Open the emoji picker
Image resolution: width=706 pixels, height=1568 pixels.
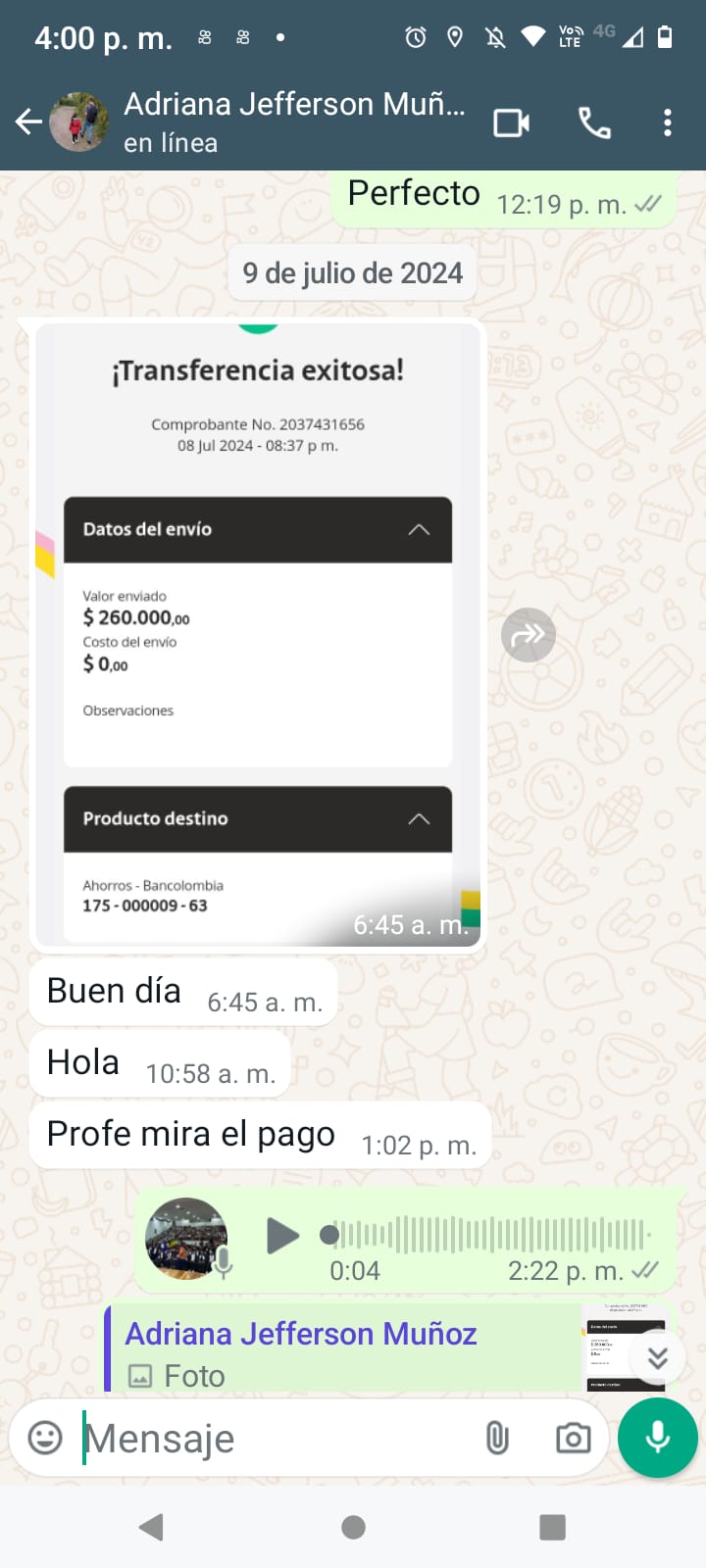tap(45, 1438)
